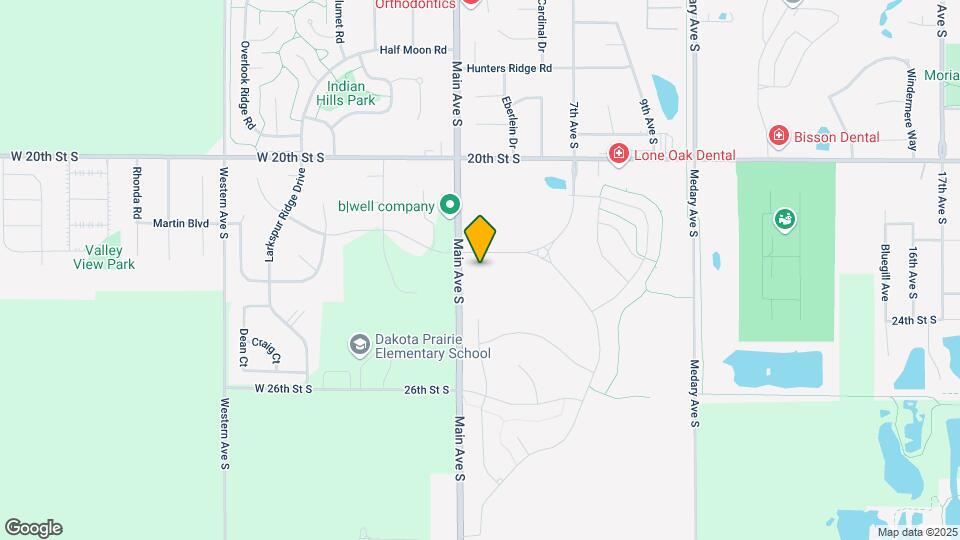Image resolution: width=960 pixels, height=540 pixels.
Task: Open the b|well company pin
Action: tap(450, 206)
